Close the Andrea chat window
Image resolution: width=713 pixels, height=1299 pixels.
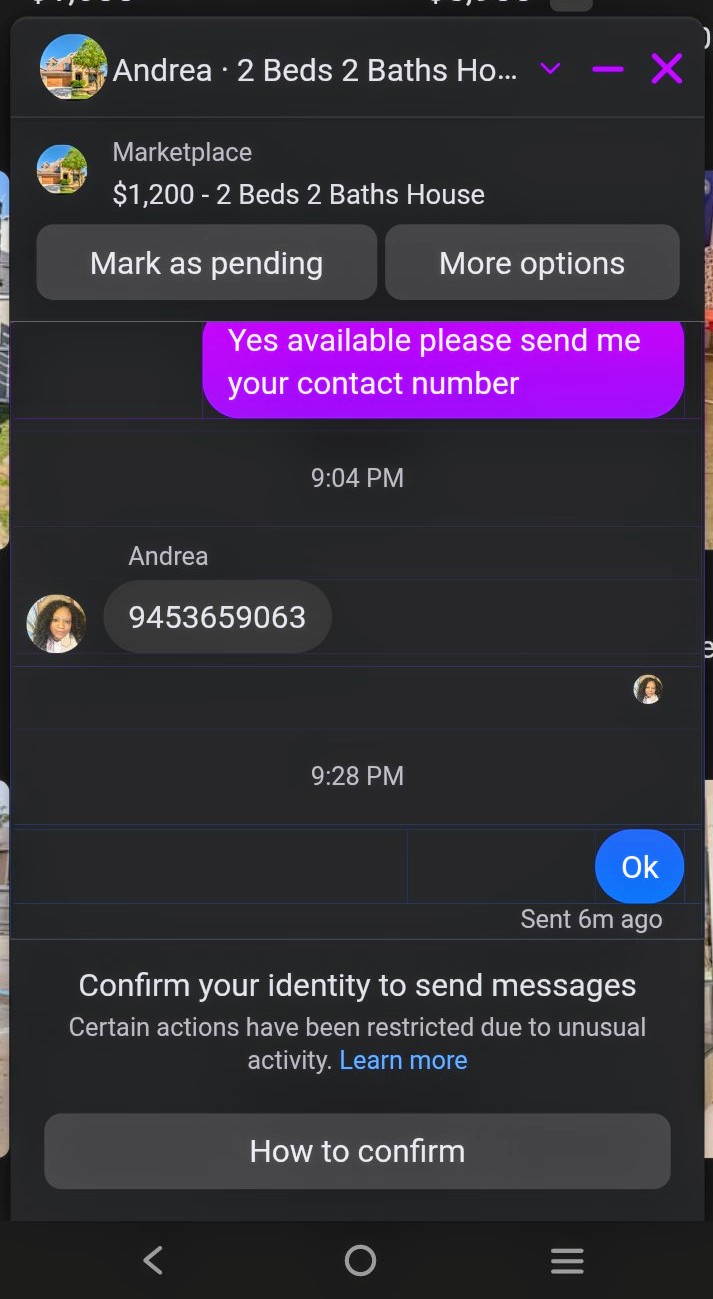(x=666, y=69)
